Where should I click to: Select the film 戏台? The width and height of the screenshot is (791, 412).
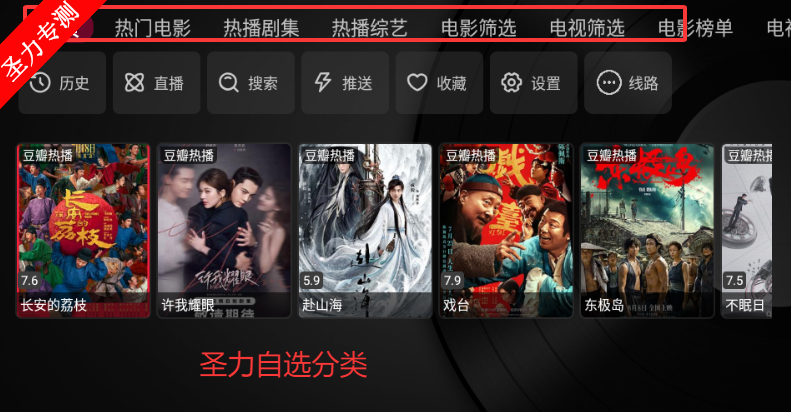coord(506,230)
